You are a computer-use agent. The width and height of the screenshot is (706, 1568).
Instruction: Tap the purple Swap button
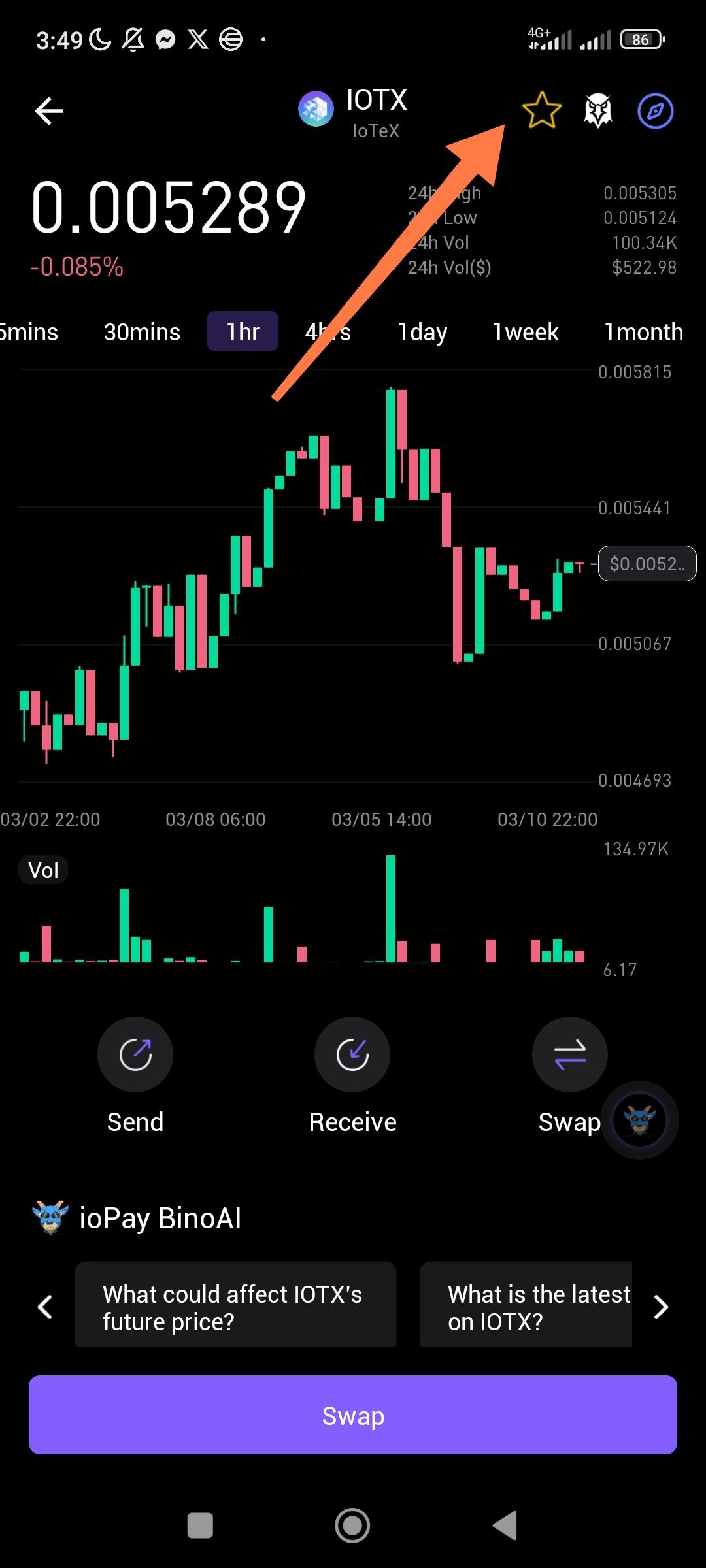pyautogui.click(x=353, y=1414)
